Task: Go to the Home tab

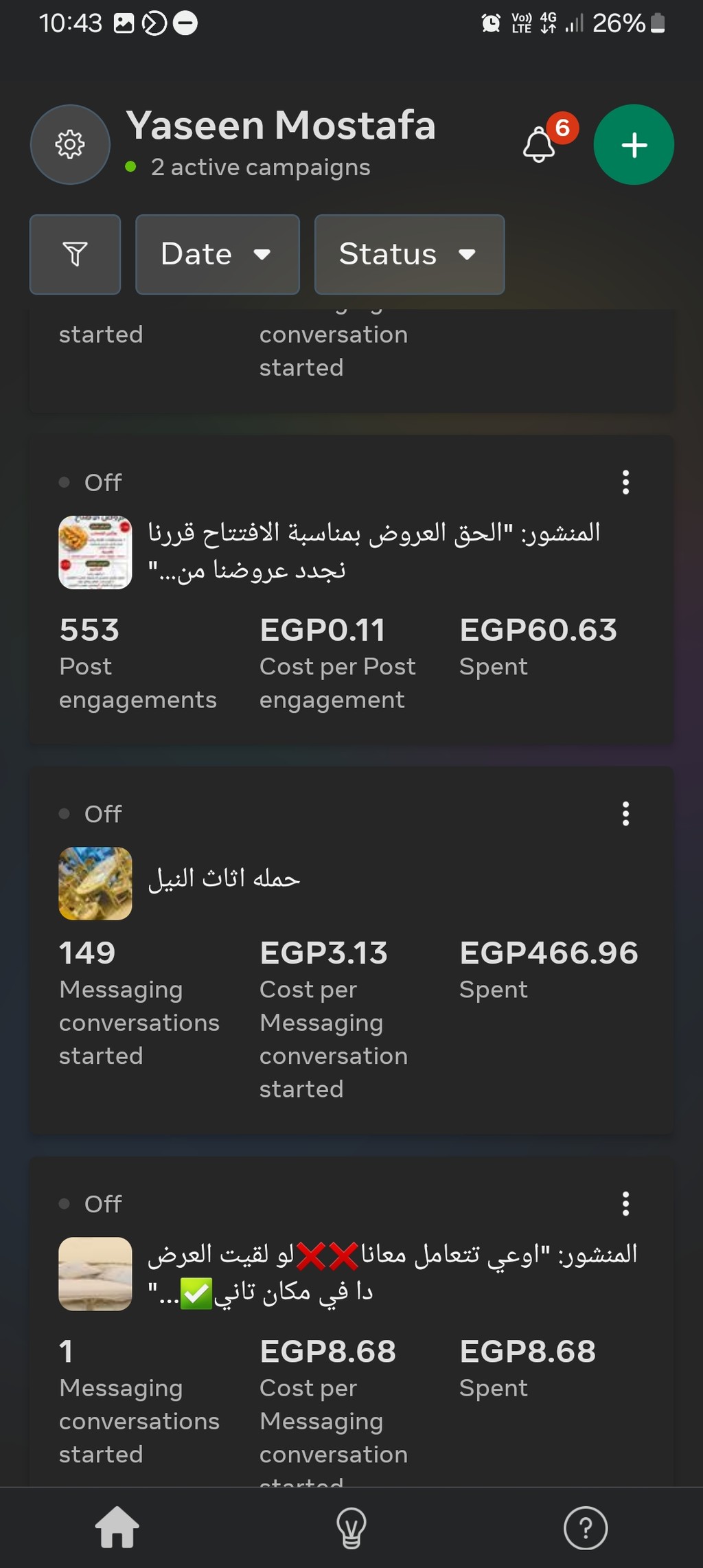Action: [x=117, y=1528]
